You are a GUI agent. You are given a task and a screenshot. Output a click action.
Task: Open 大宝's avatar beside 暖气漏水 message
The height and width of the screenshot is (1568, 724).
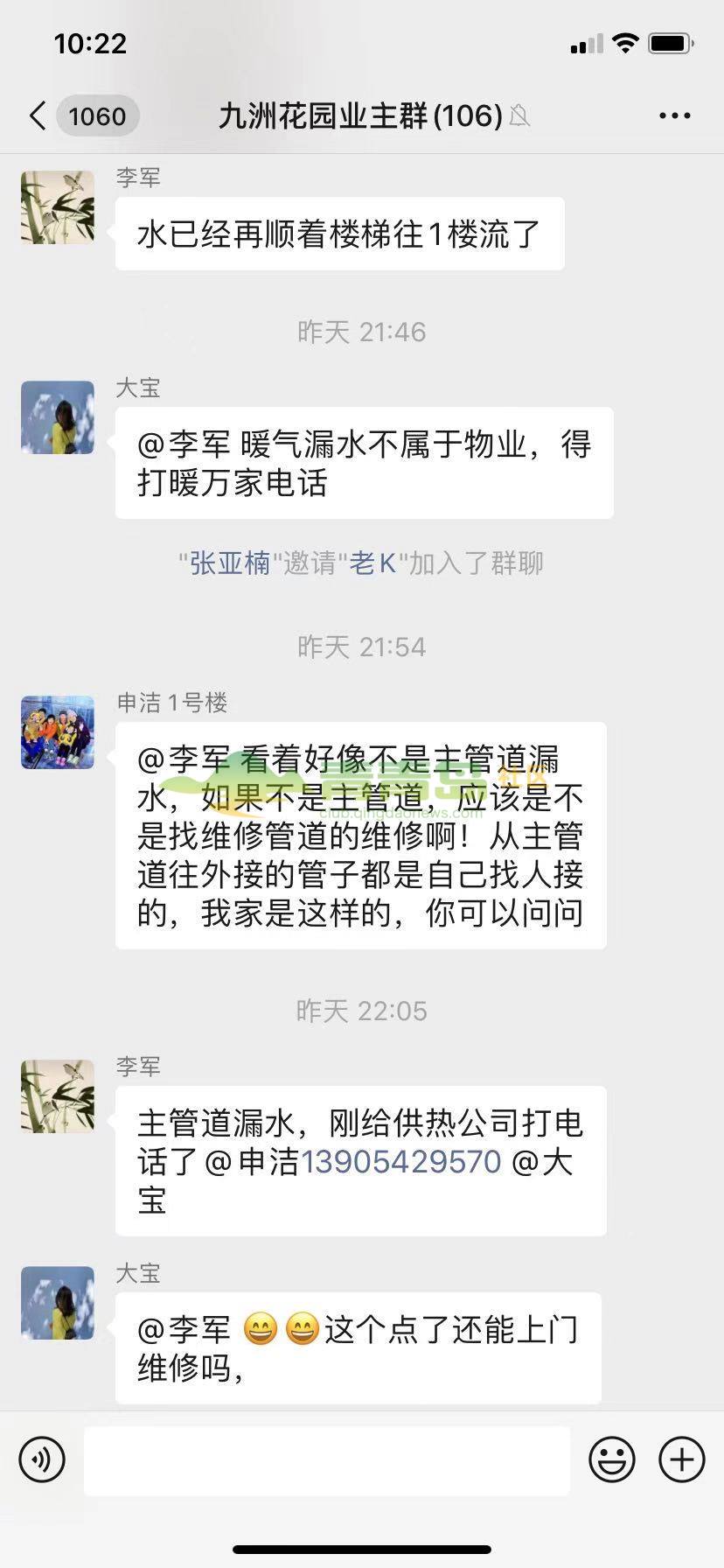click(58, 417)
